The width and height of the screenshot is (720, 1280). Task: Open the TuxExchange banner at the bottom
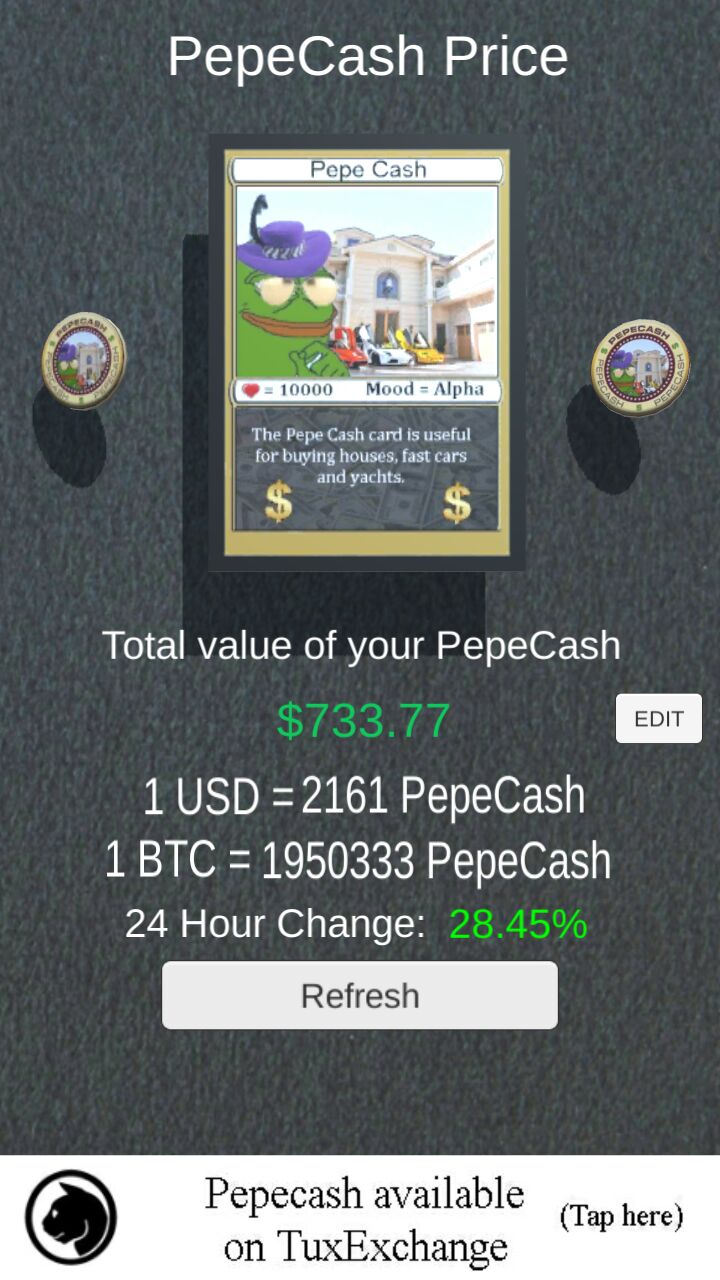[x=360, y=1218]
